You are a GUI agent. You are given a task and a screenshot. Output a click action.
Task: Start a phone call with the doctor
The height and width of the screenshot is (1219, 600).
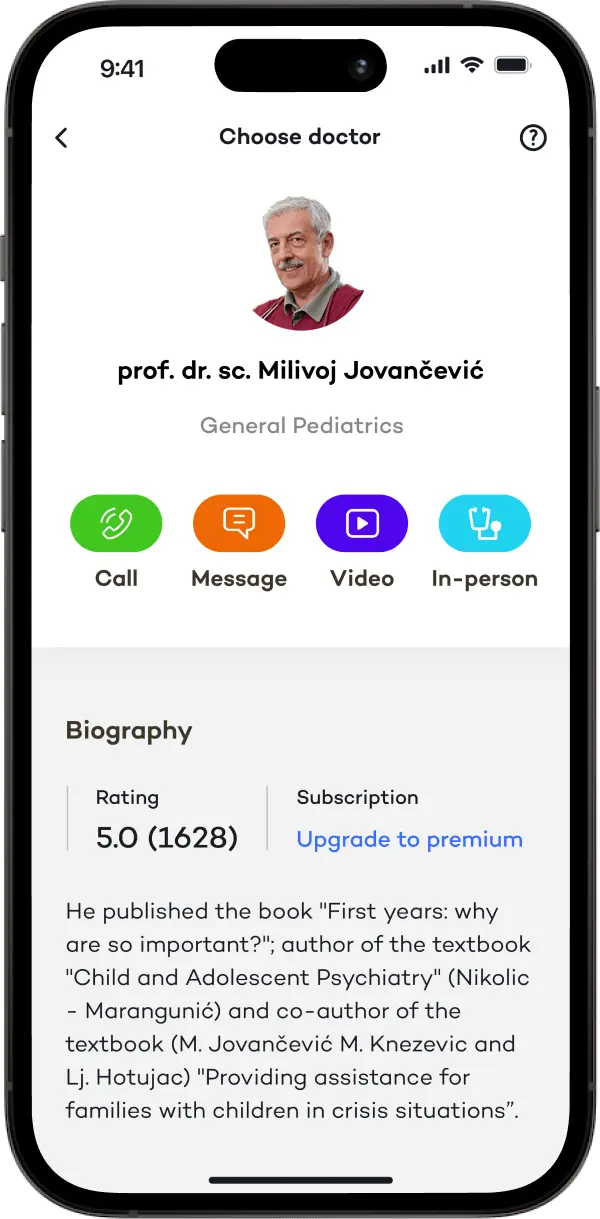[116, 523]
